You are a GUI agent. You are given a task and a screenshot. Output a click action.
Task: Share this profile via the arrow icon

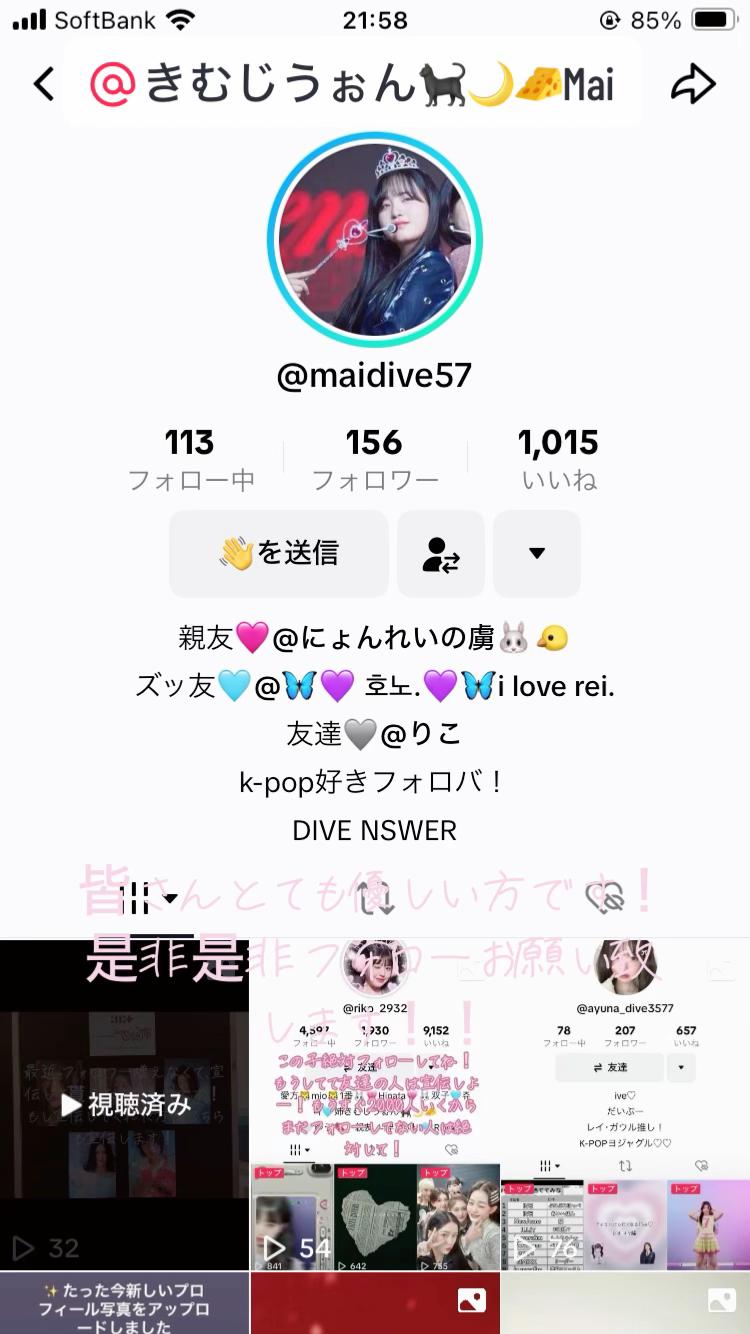(x=692, y=85)
